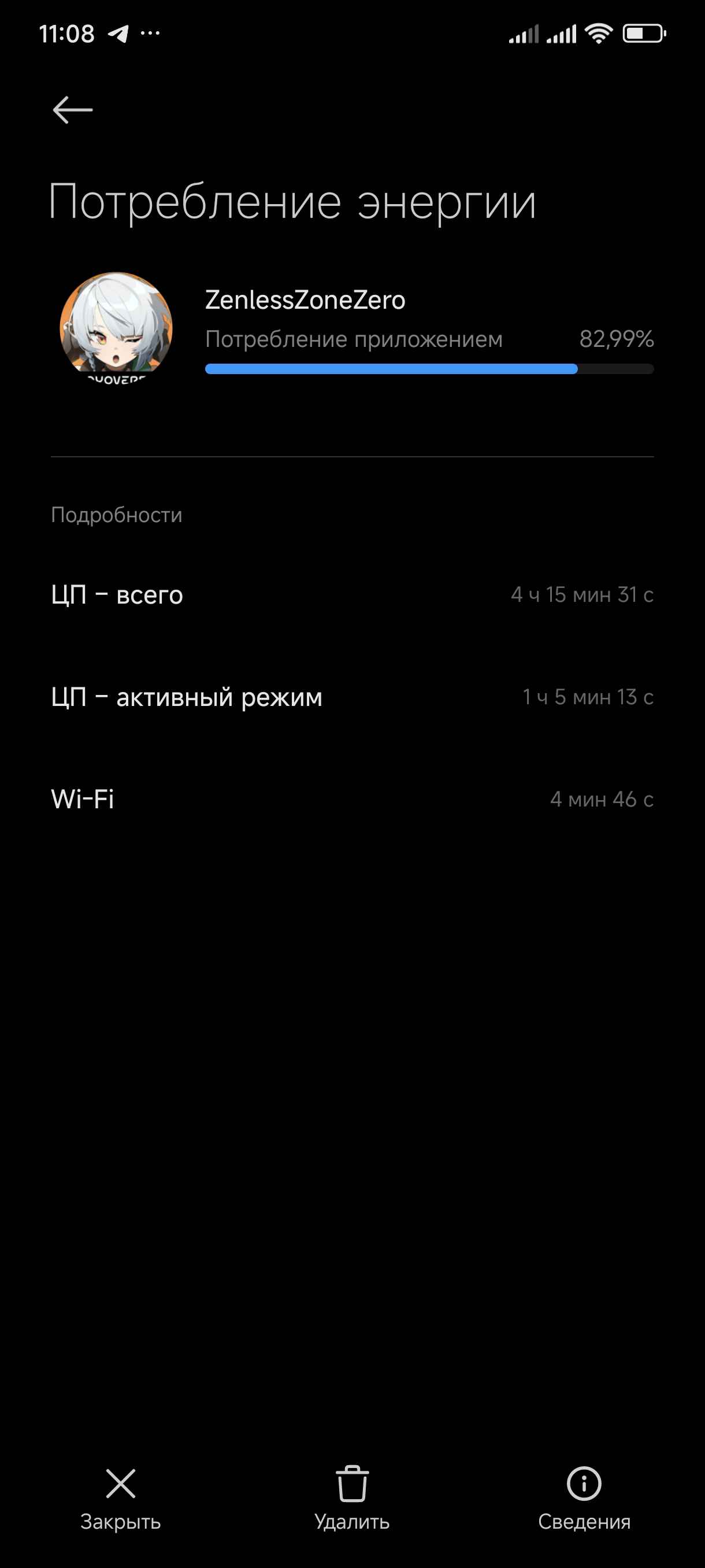Tap Закрыть to force stop the app

click(120, 1499)
